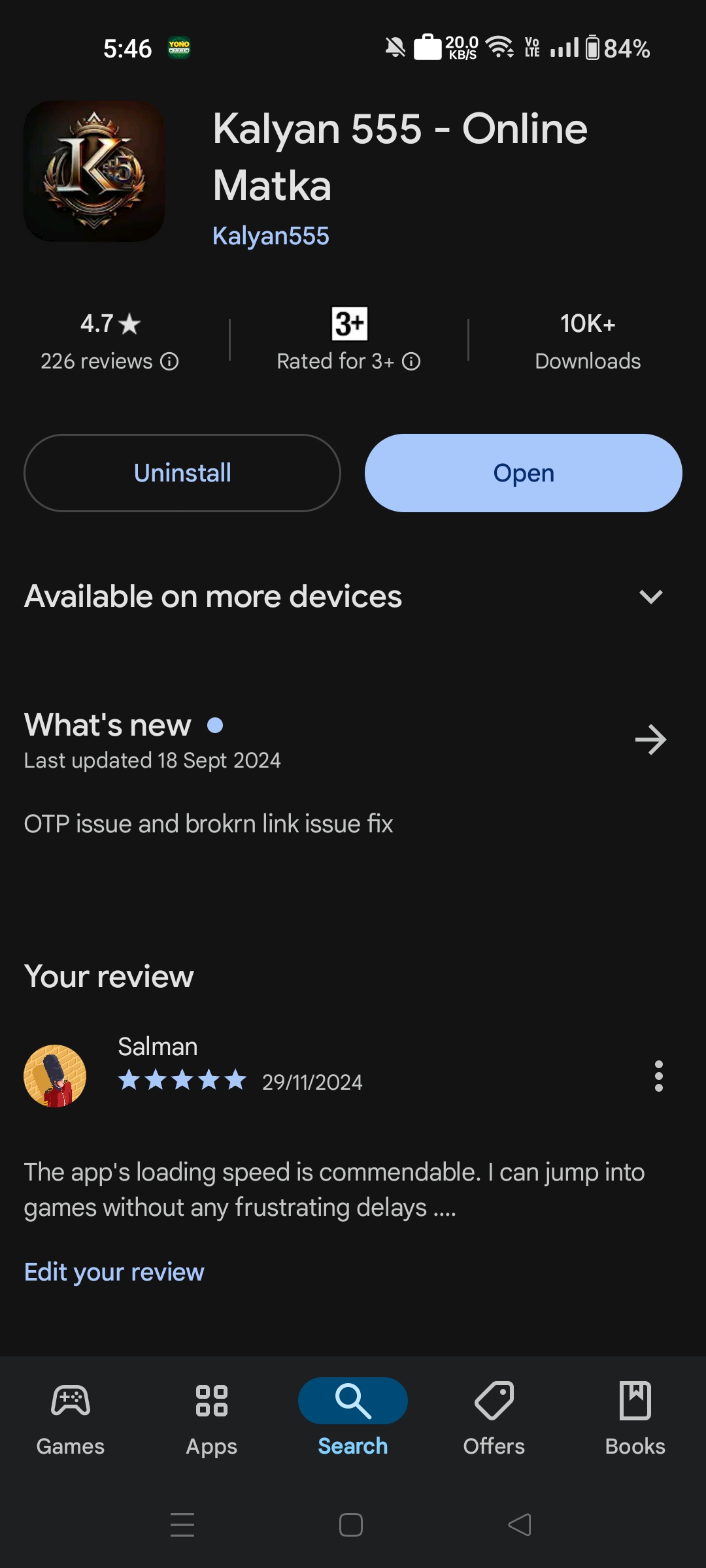This screenshot has width=706, height=1568.
Task: Go to home screen via system home button
Action: tap(351, 1525)
